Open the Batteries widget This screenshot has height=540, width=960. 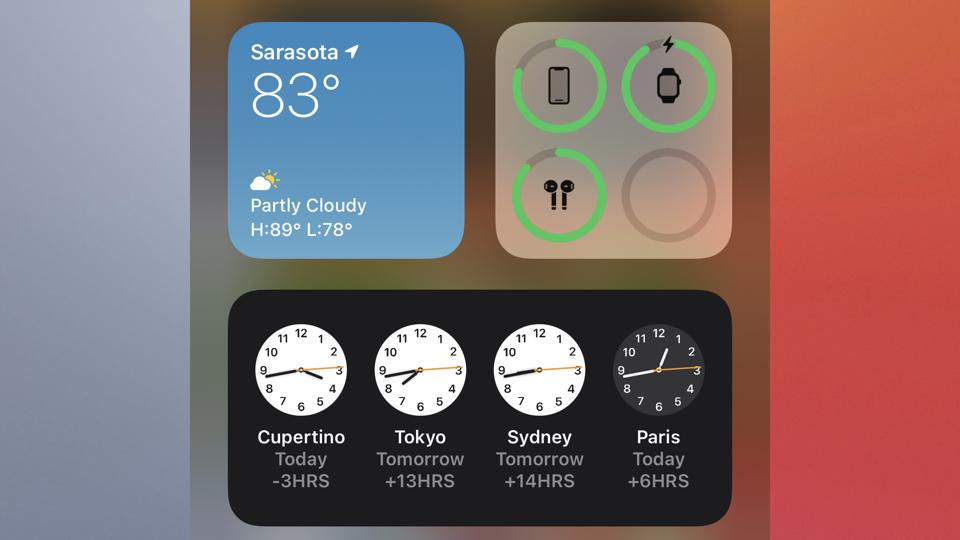point(613,140)
